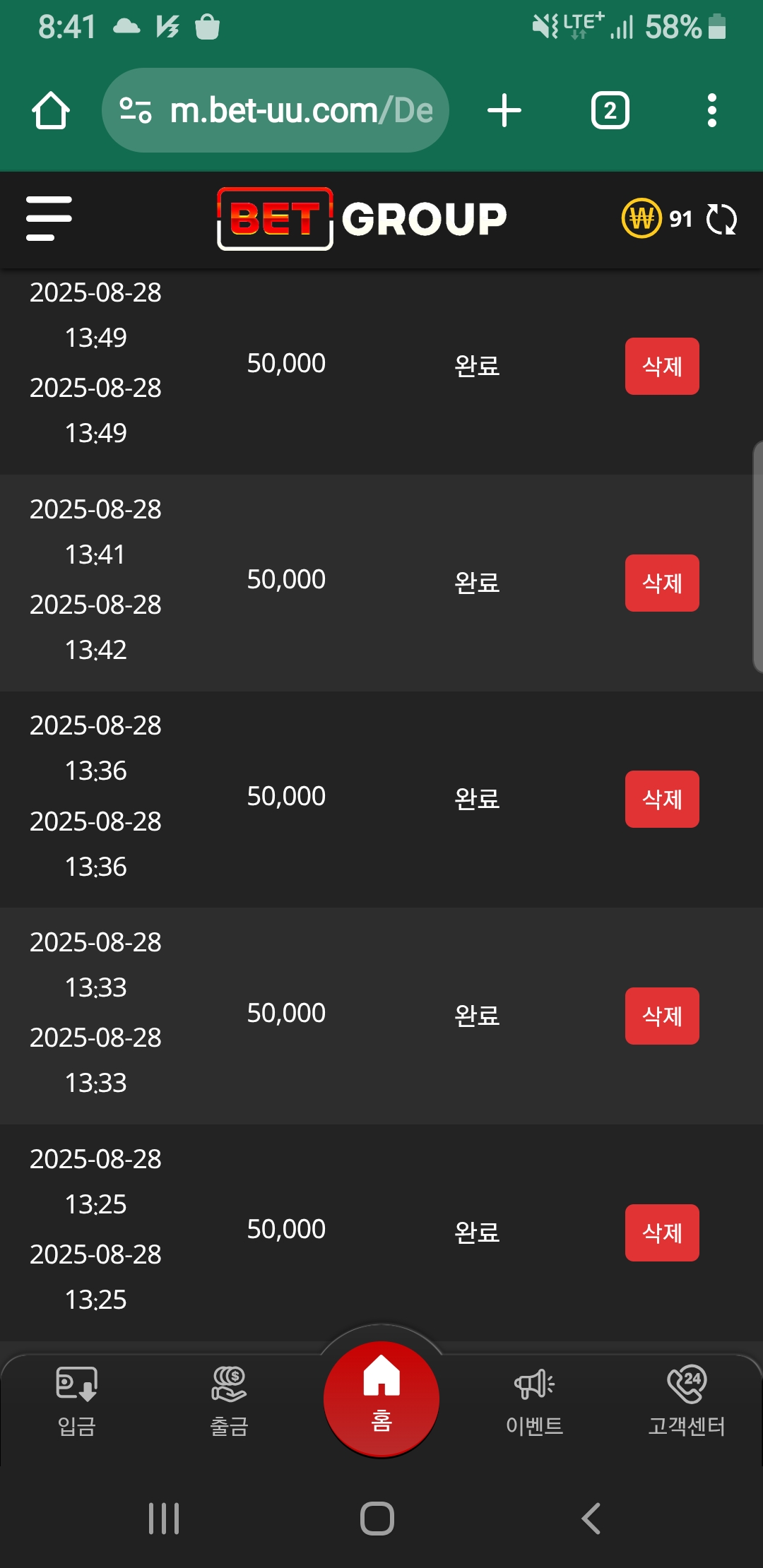View the open browser tabs
Viewport: 763px width, 1568px height.
(x=610, y=111)
